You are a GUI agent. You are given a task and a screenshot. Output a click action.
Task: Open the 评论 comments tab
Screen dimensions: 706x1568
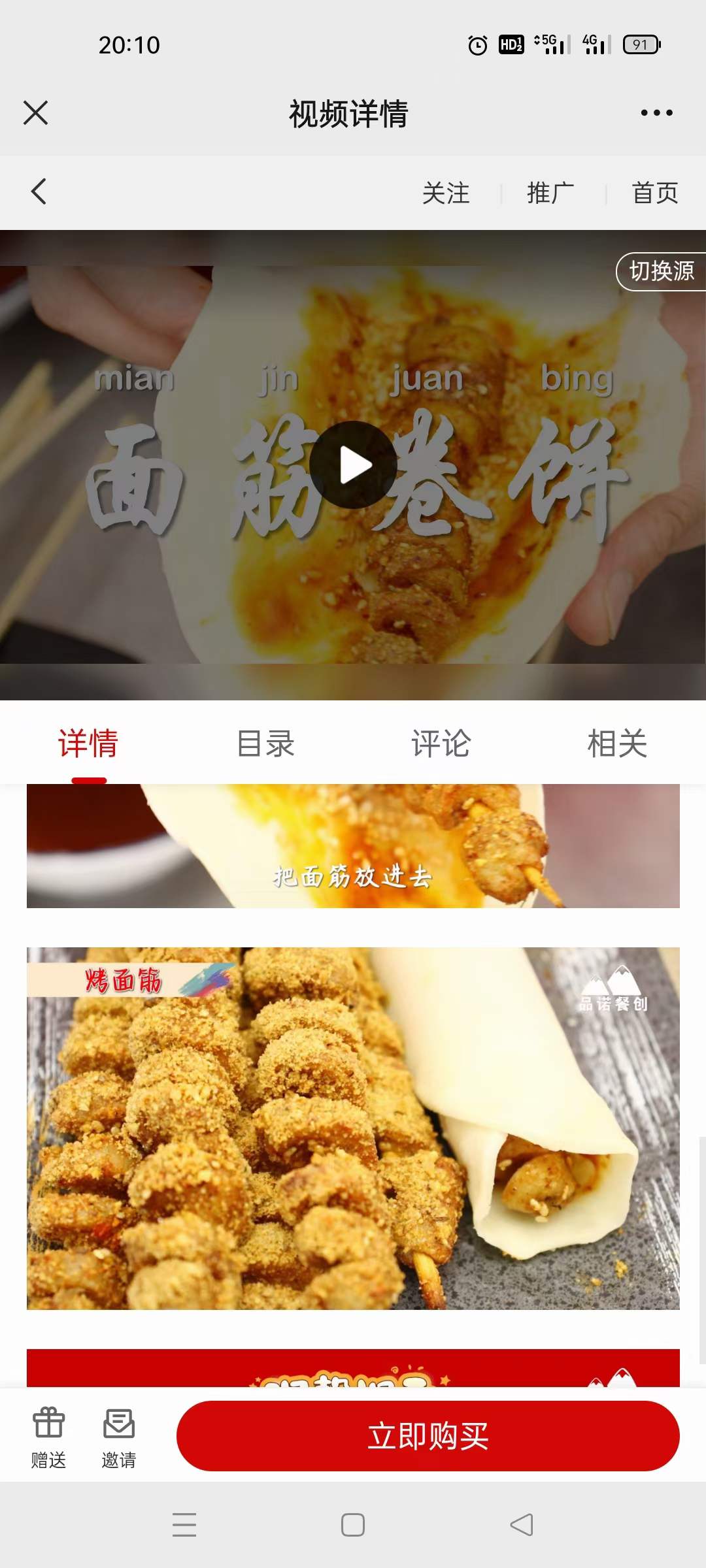pos(440,743)
